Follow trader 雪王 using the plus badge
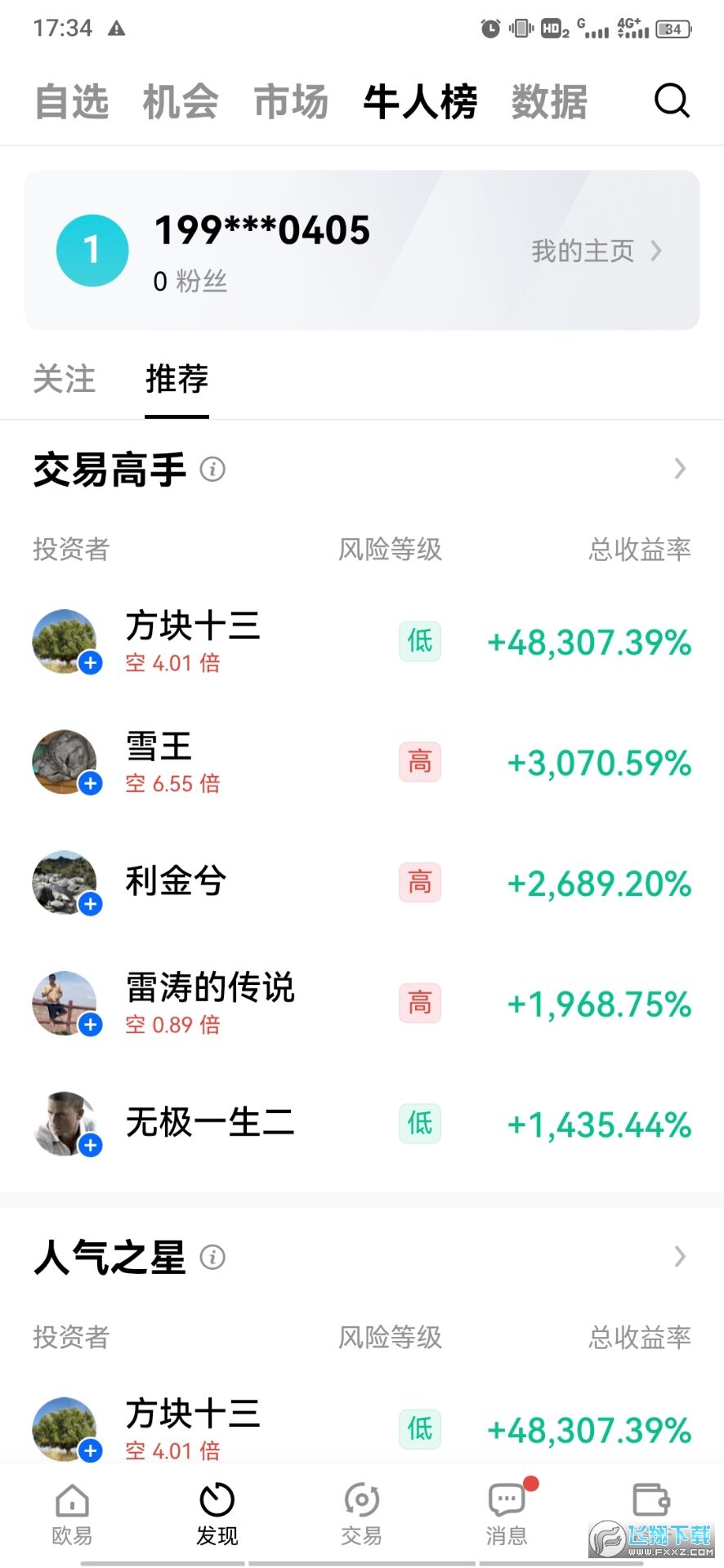 tap(91, 784)
